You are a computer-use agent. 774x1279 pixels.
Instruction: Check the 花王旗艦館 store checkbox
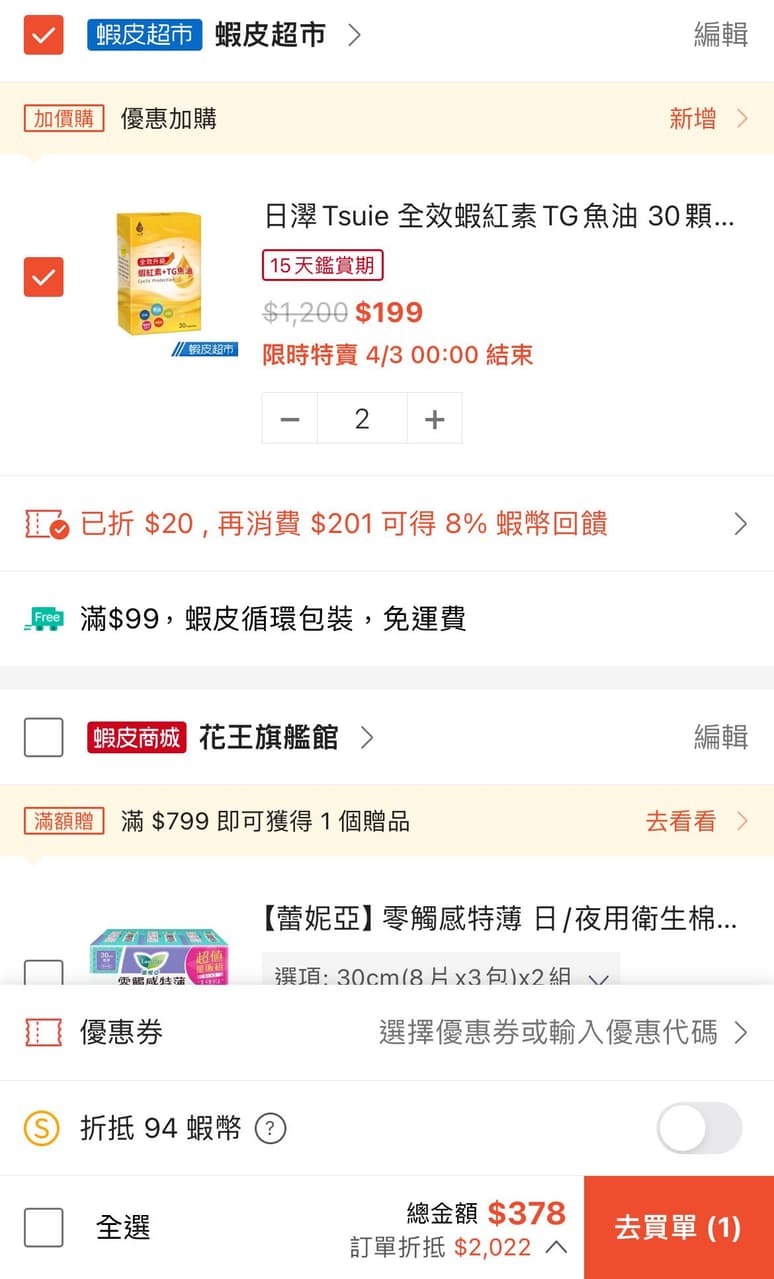click(x=43, y=737)
